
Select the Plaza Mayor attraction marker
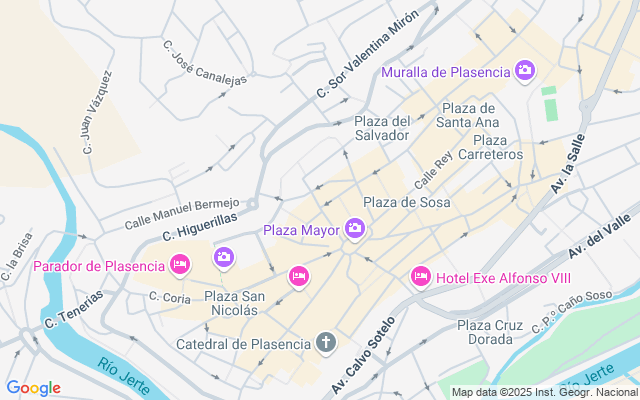[x=354, y=230]
